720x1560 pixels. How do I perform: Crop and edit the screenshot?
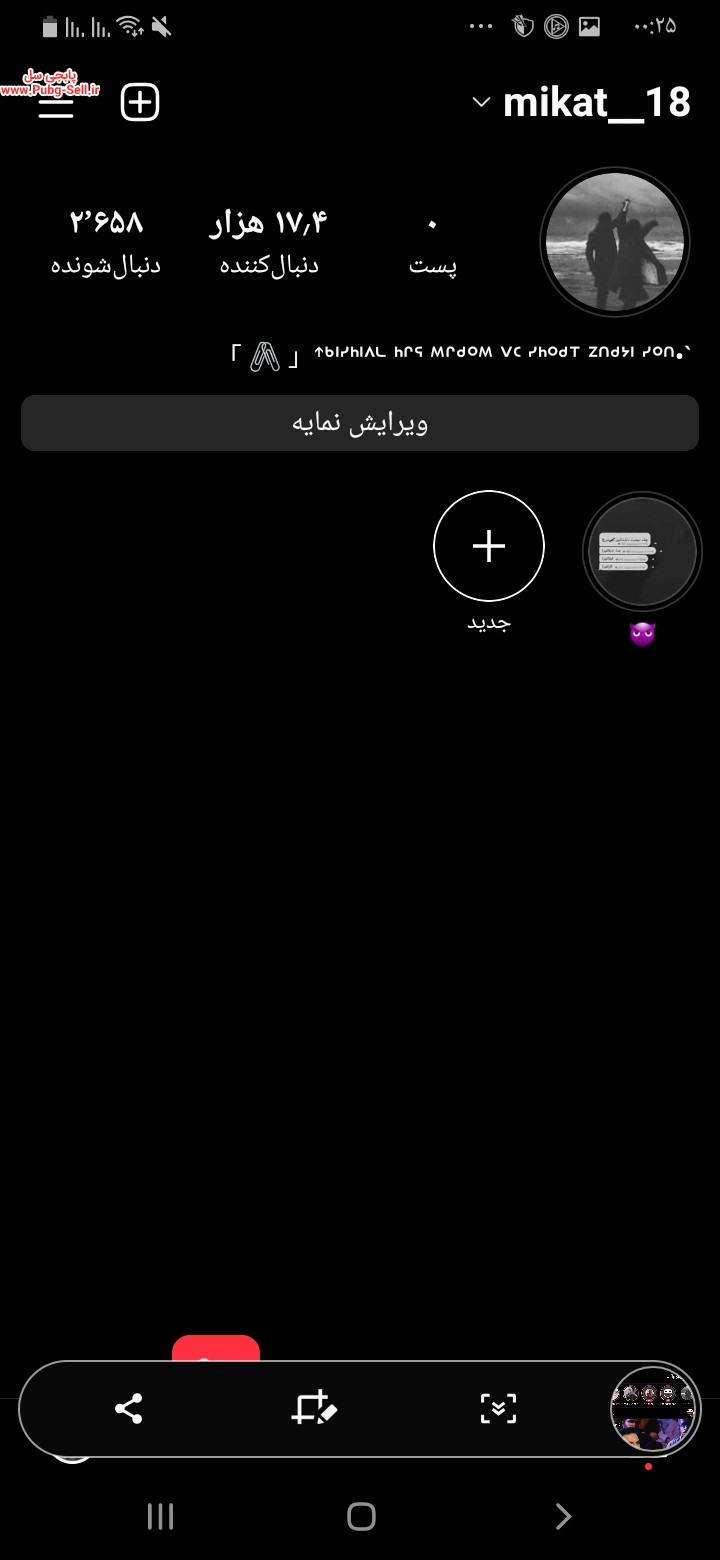click(x=314, y=1409)
